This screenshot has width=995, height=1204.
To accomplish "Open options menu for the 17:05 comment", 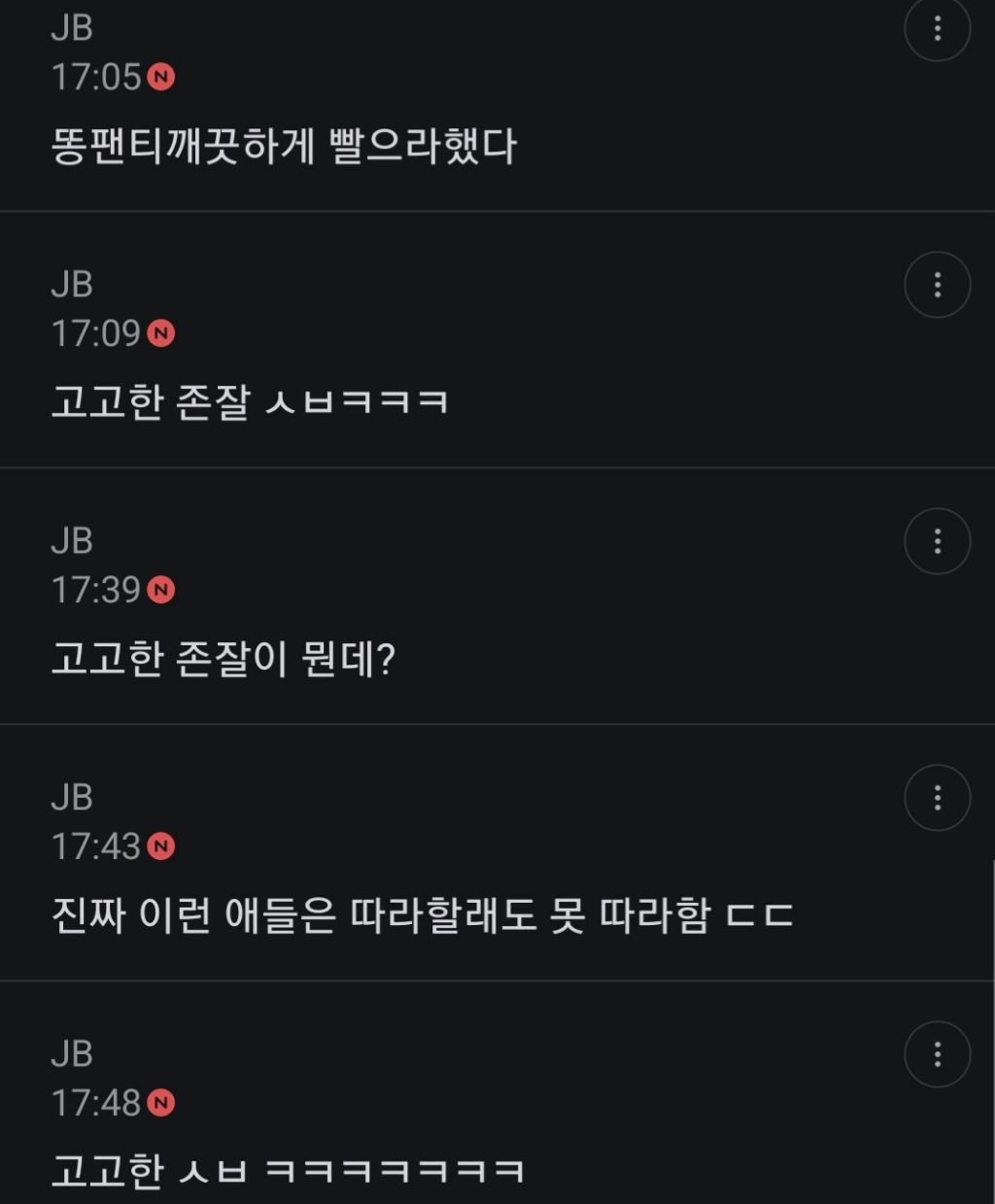I will [937, 29].
